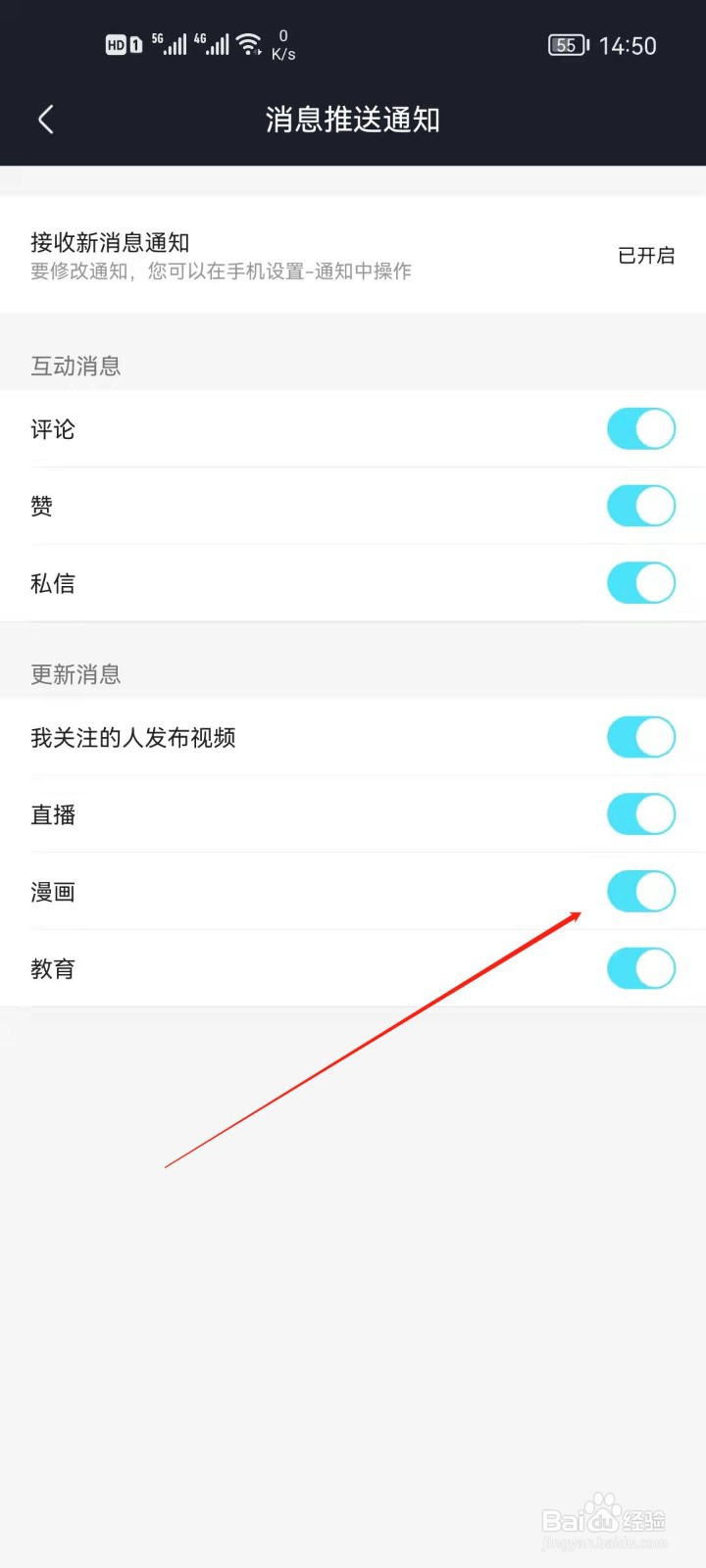Viewport: 706px width, 1568px height.
Task: Toggle off 我关注的人发布视频 notifications
Action: tap(641, 737)
